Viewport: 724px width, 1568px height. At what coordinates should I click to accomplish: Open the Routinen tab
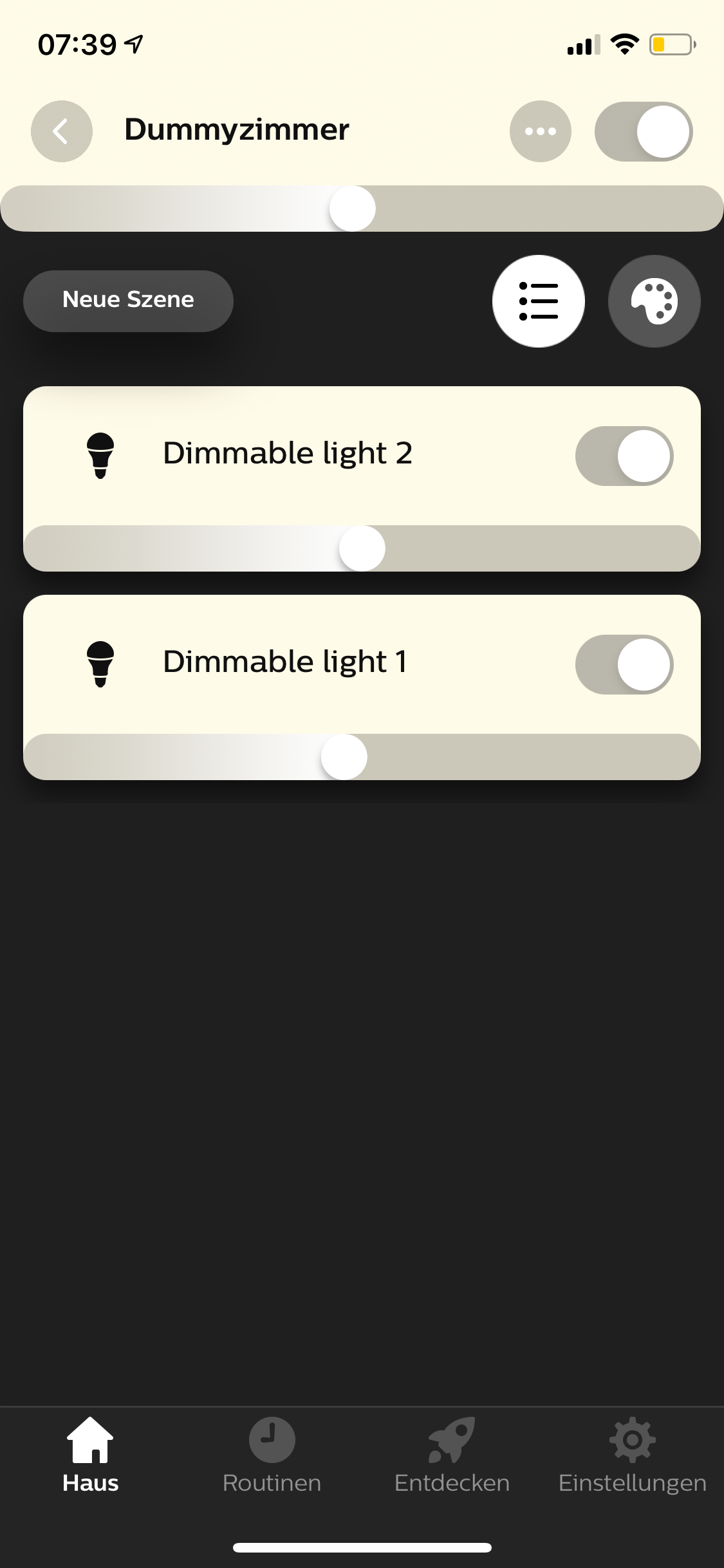point(272,1455)
